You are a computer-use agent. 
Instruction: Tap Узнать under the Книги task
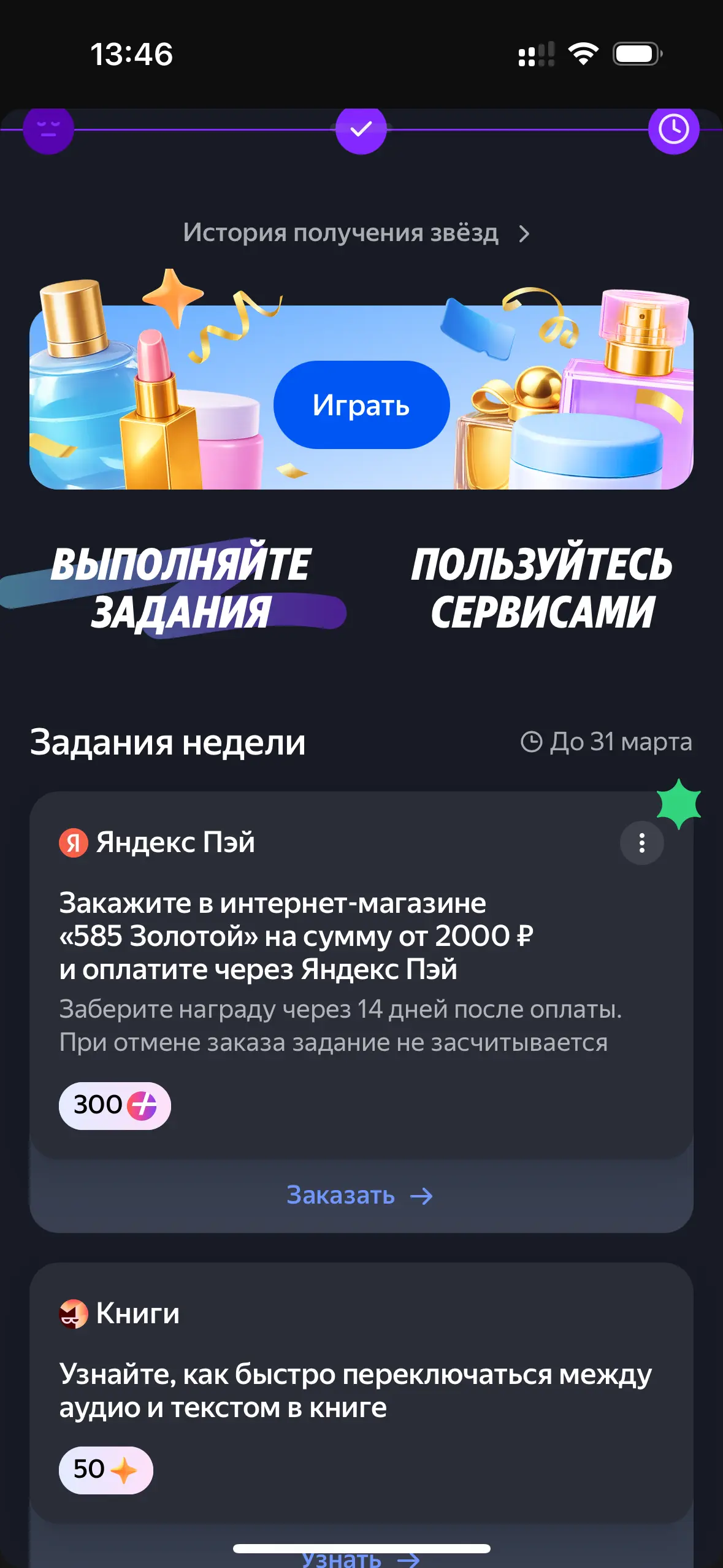(x=361, y=1558)
